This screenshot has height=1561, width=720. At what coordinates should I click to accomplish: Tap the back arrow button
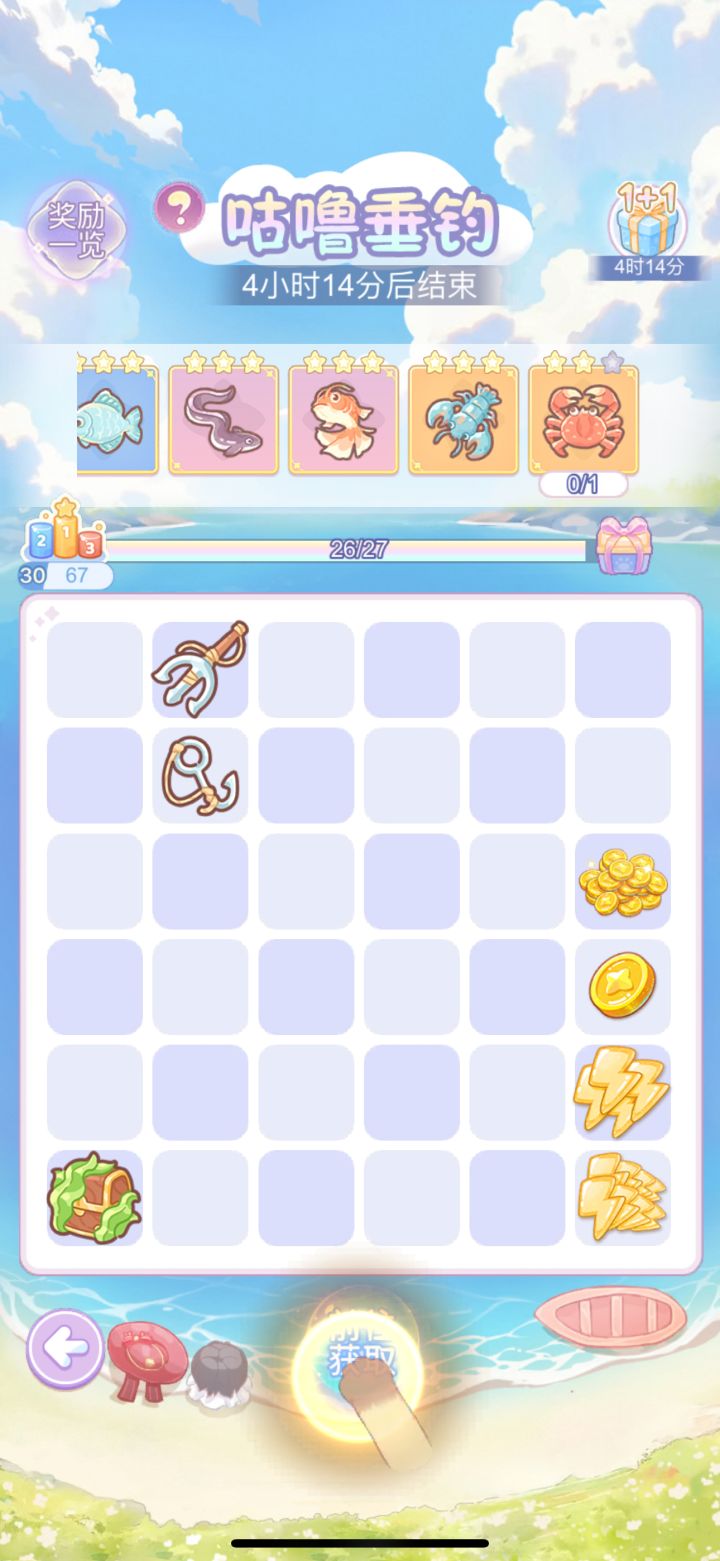[64, 1350]
